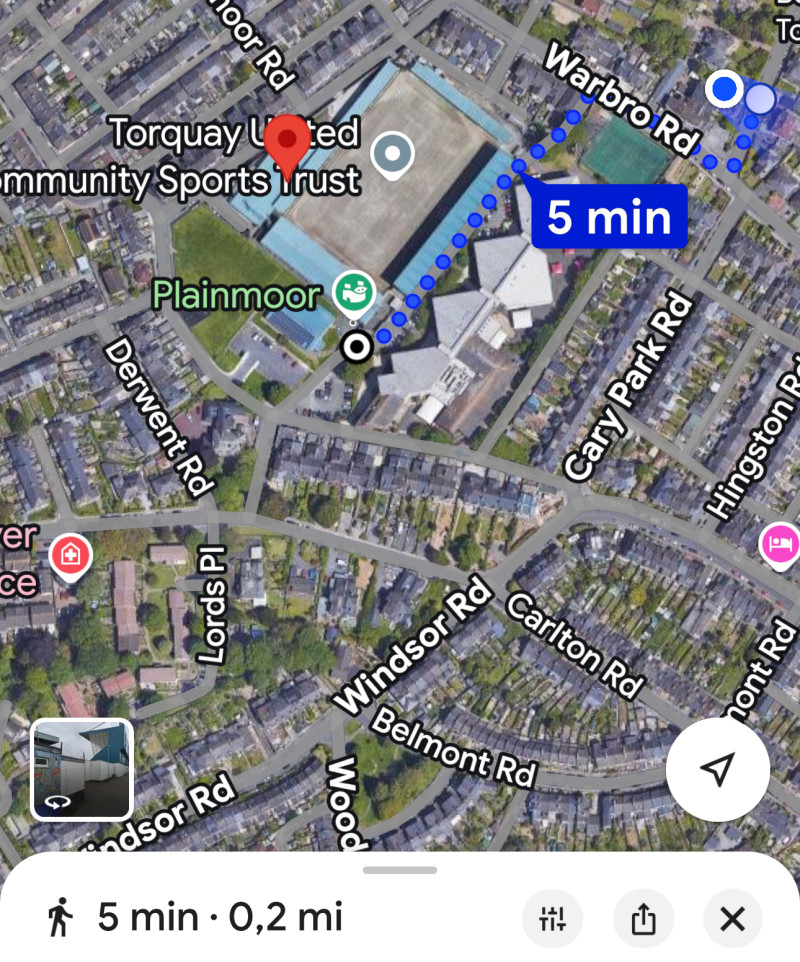This screenshot has height=962, width=800.
Task: Tap the red medical marker
Action: coord(71,555)
